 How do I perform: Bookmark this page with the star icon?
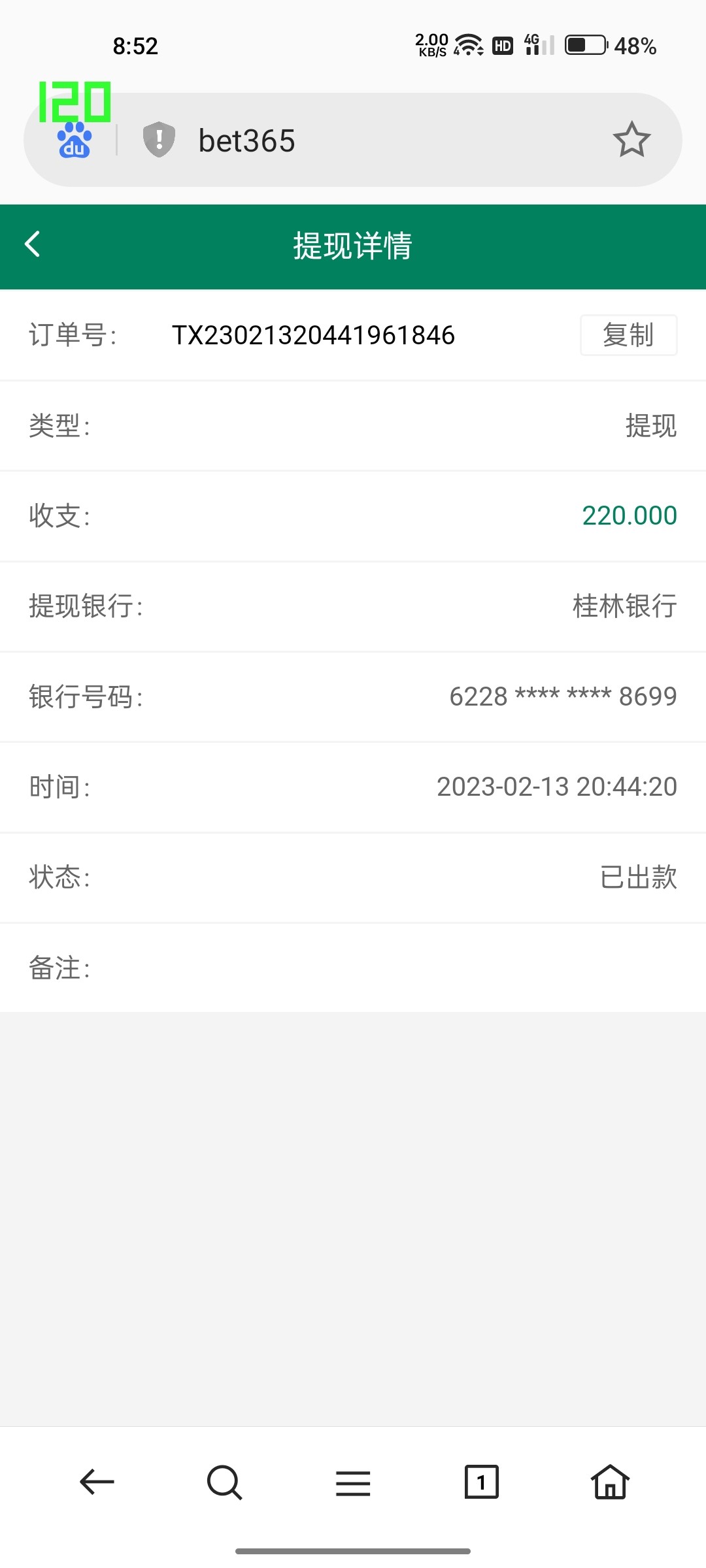click(x=631, y=140)
